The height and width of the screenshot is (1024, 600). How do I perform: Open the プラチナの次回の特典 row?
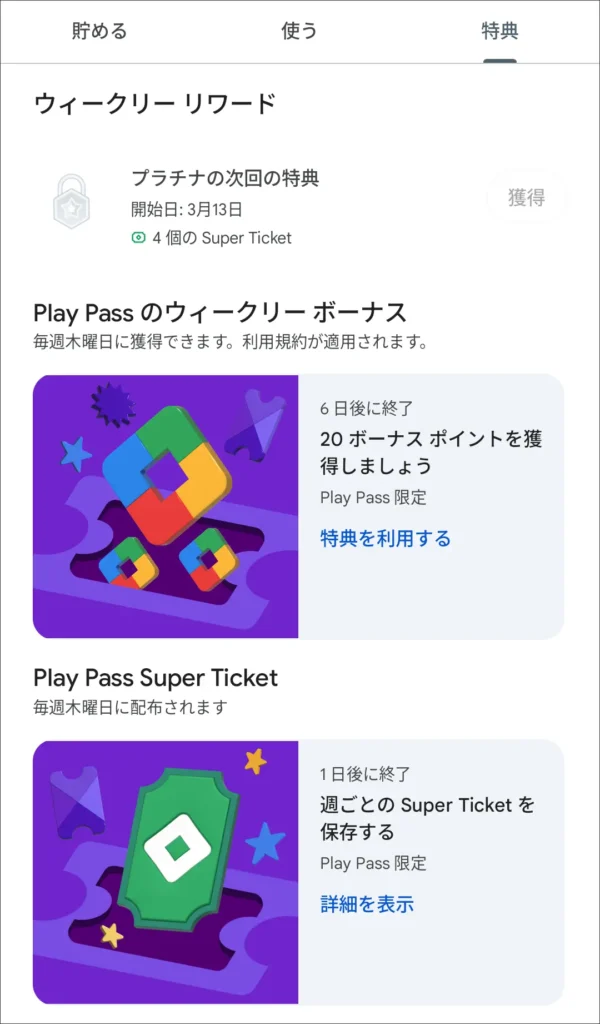pos(225,207)
